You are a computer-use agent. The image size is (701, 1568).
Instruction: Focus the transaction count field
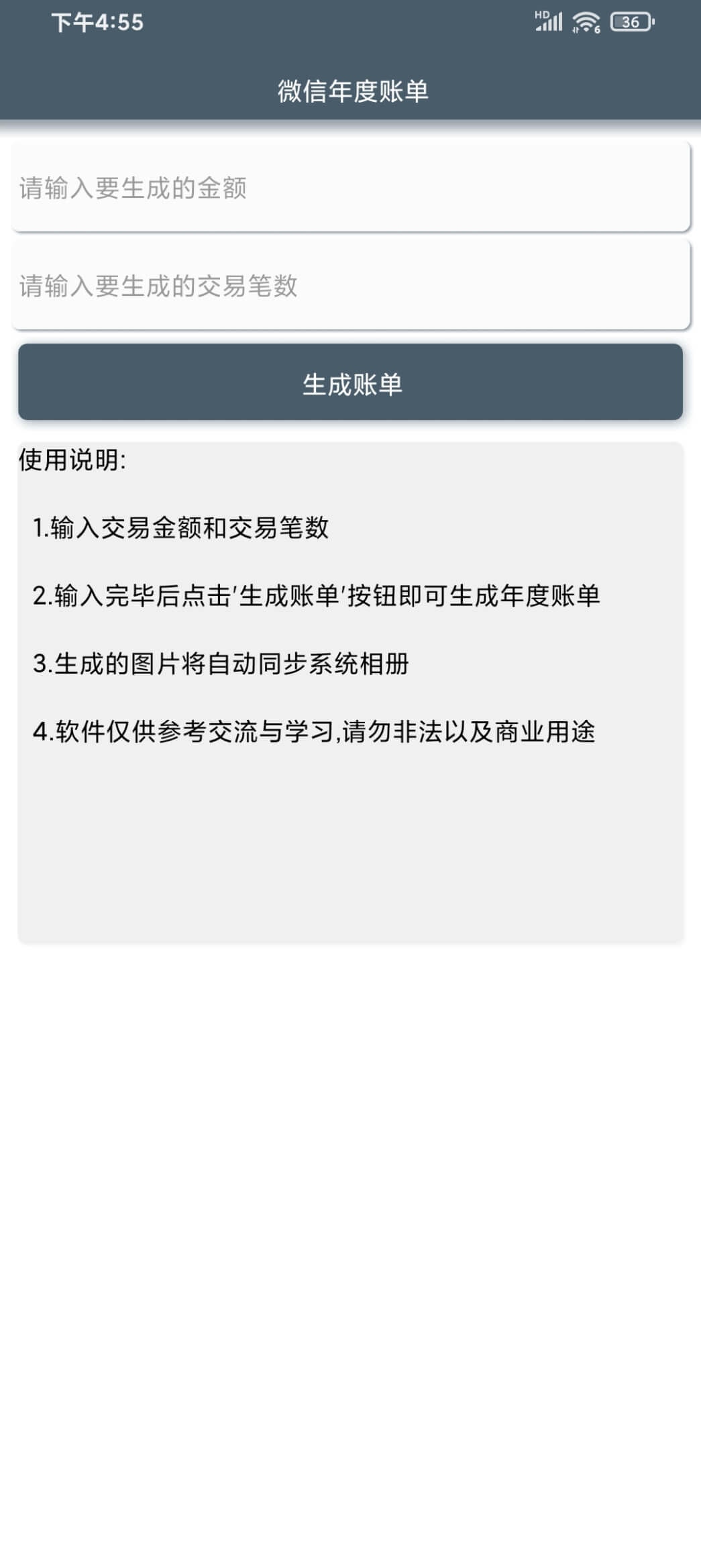350,285
